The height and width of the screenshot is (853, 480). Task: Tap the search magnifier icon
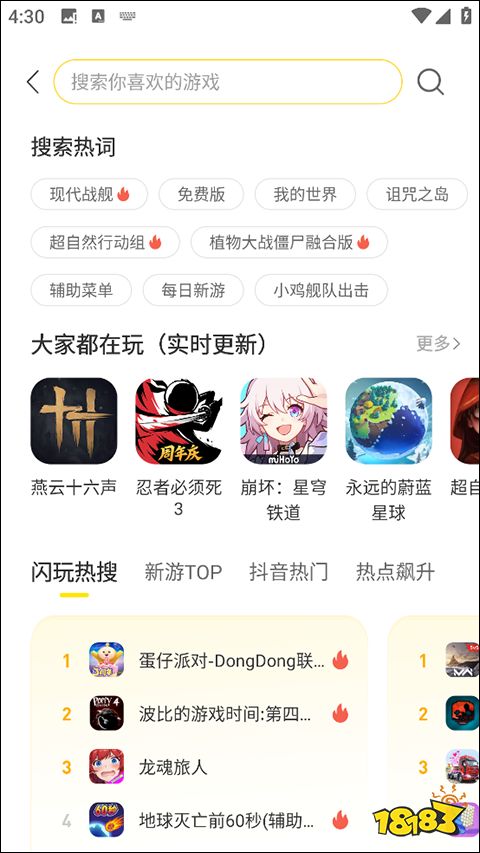[430, 82]
